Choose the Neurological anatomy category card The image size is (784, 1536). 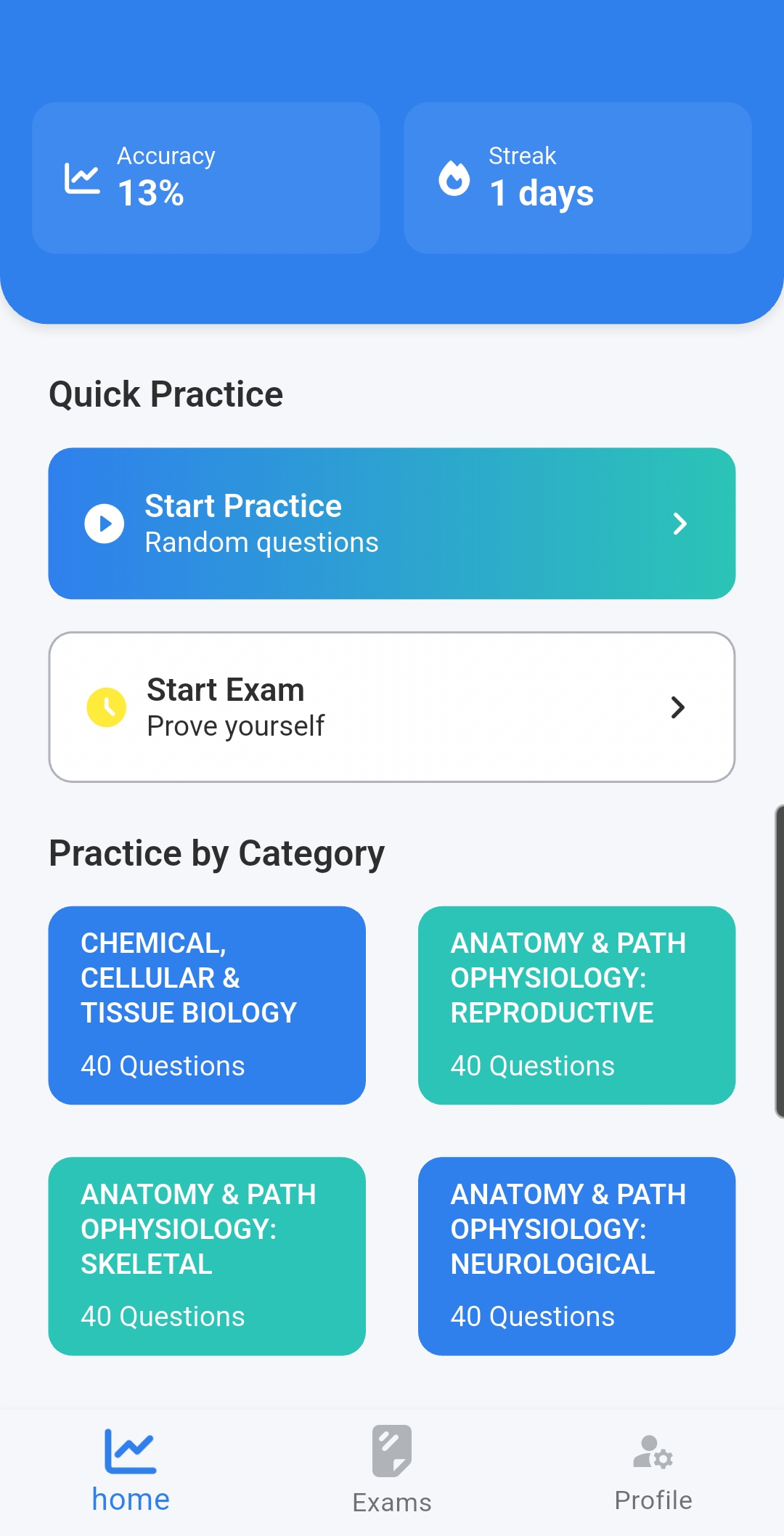point(576,1256)
